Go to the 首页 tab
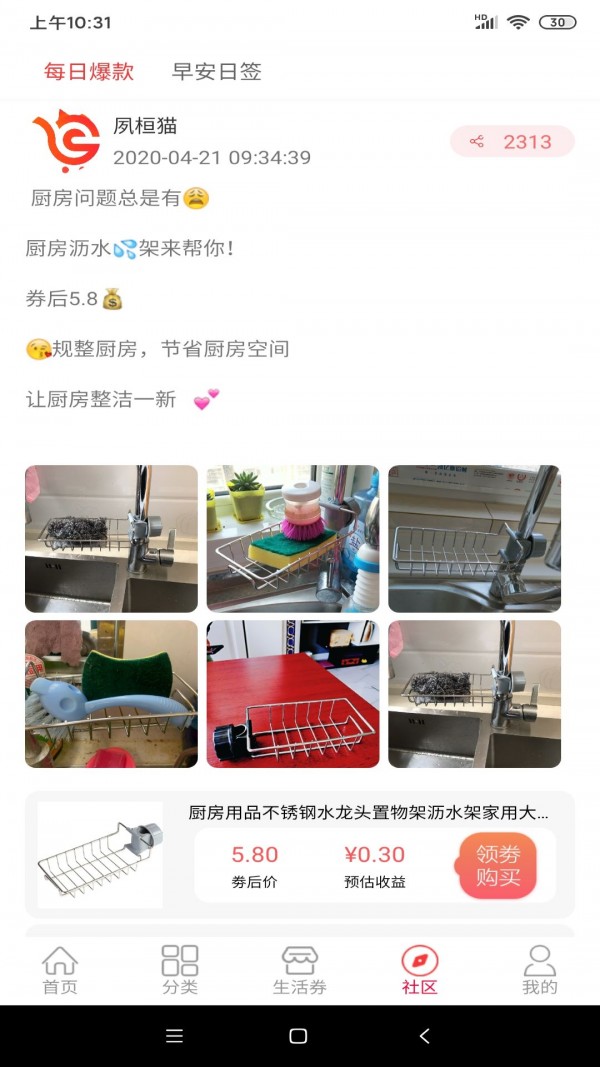This screenshot has width=600, height=1067. point(60,970)
